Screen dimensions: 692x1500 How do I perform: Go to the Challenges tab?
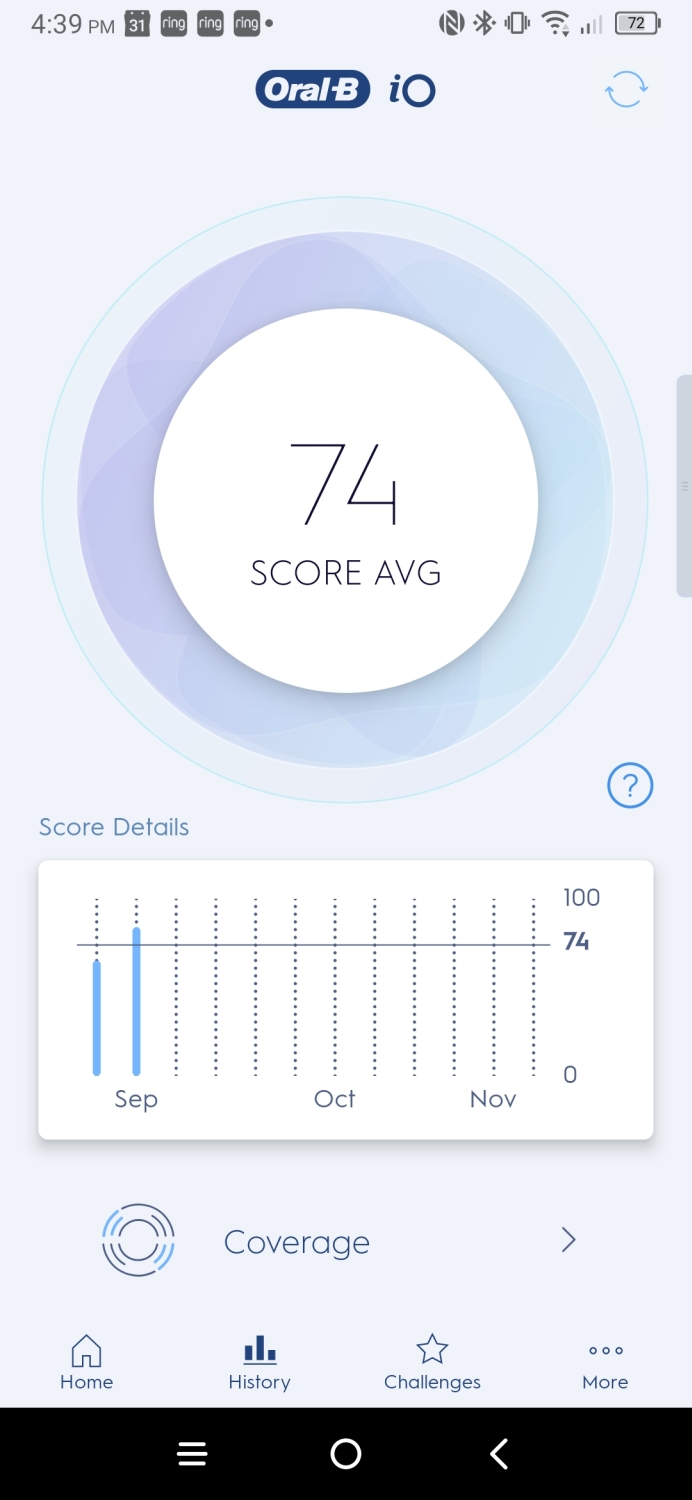pyautogui.click(x=432, y=1363)
